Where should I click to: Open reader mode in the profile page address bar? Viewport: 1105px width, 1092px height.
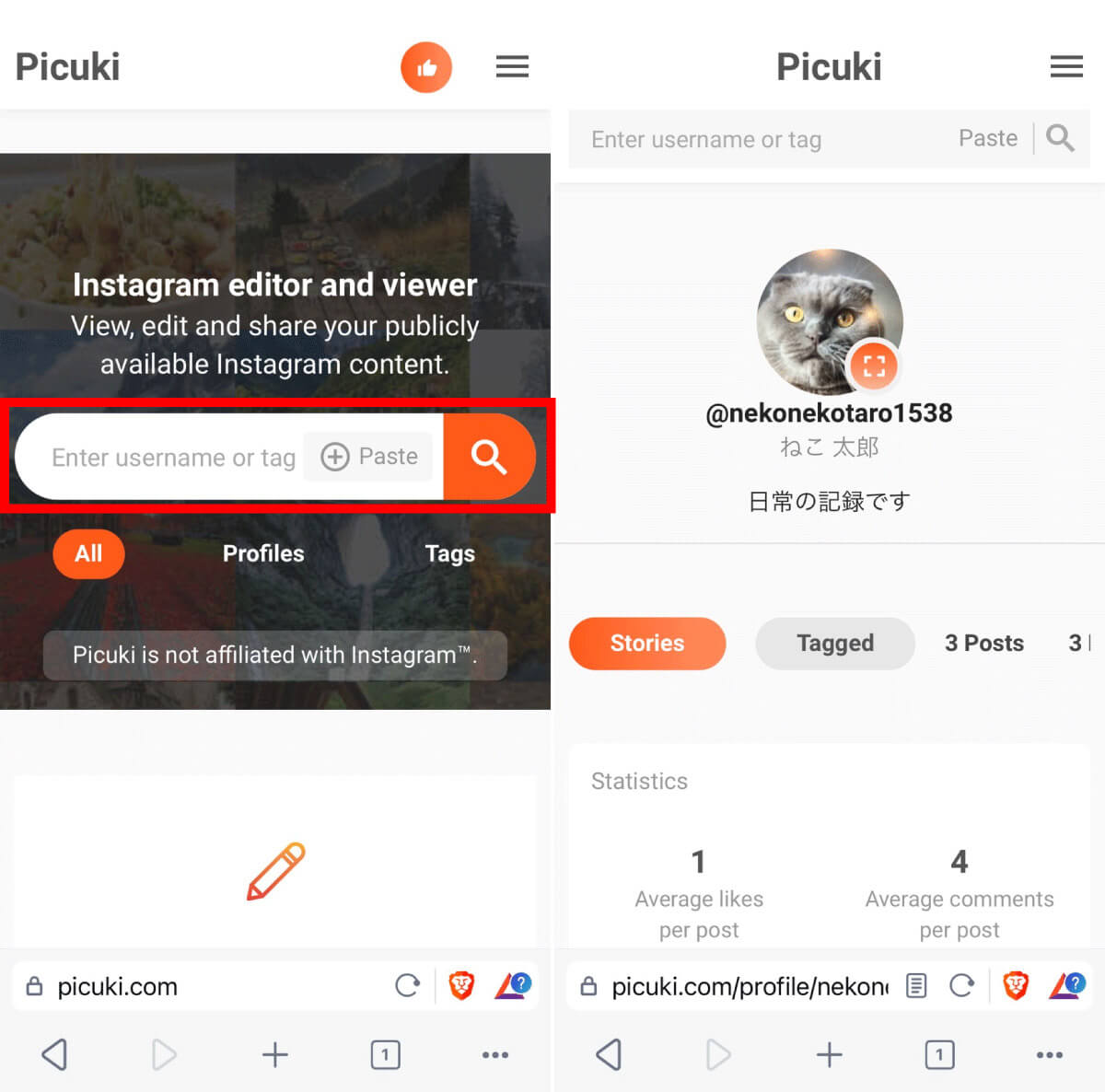[916, 986]
